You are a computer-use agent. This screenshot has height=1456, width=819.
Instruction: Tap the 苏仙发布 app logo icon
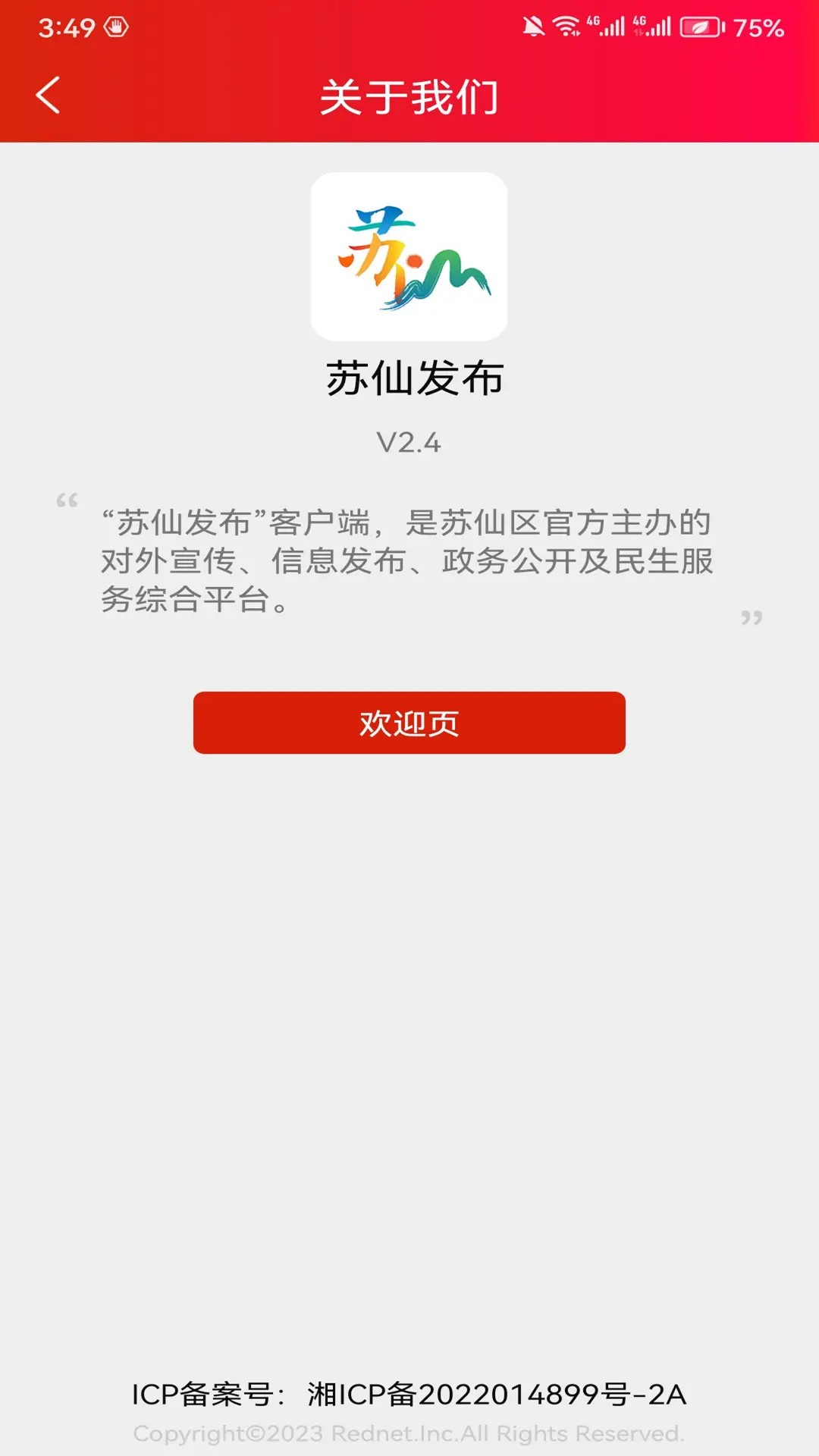(409, 256)
